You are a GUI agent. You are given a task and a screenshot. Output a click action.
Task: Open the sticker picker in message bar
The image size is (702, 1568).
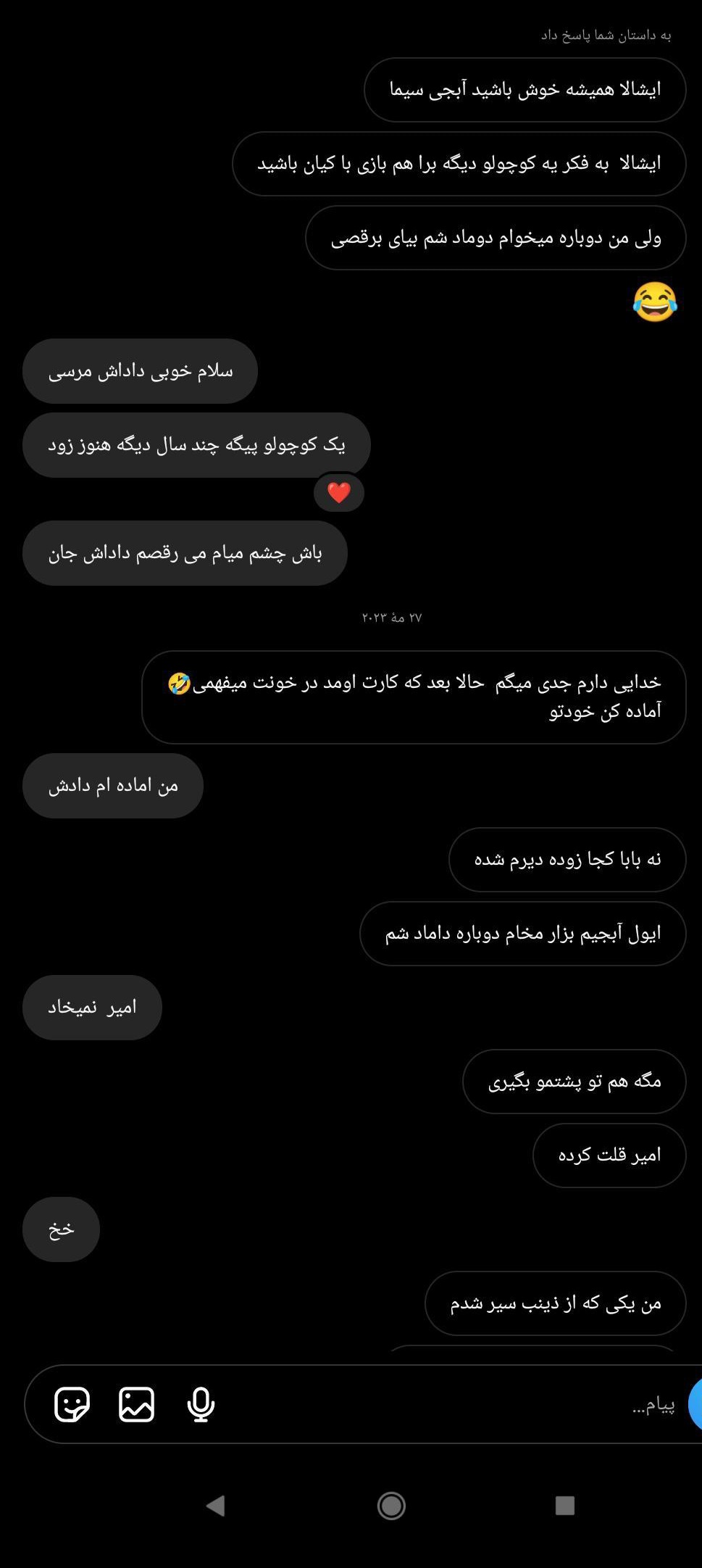coord(72,1404)
